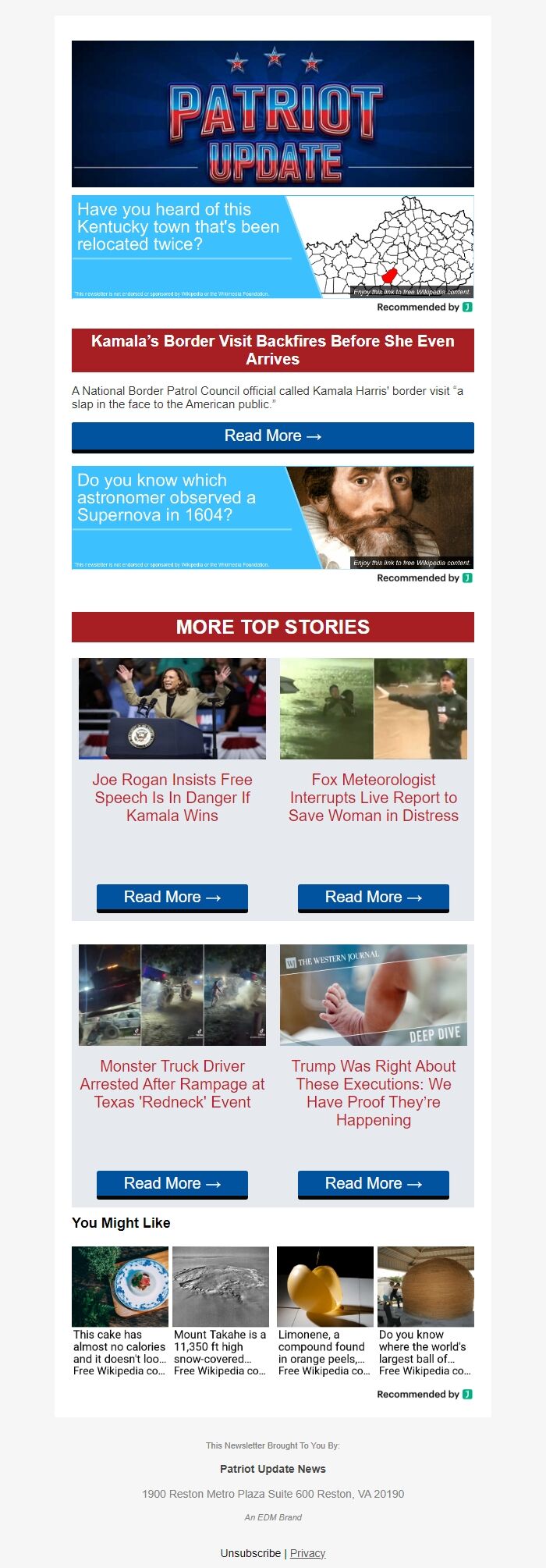Image resolution: width=546 pixels, height=1568 pixels.
Task: Open the Fox Meteorologist rescue headline
Action: click(373, 797)
